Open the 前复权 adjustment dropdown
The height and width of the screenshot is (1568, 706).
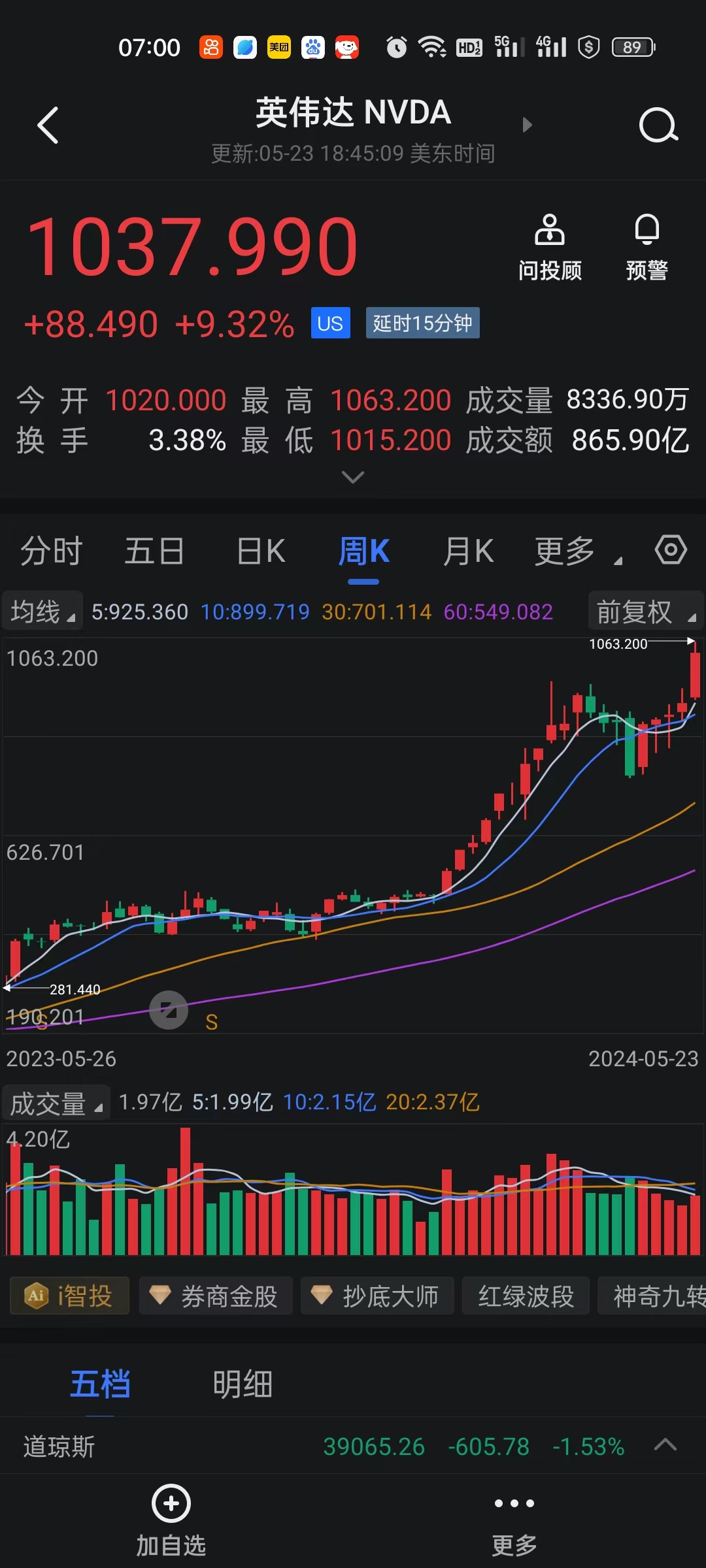coord(646,612)
